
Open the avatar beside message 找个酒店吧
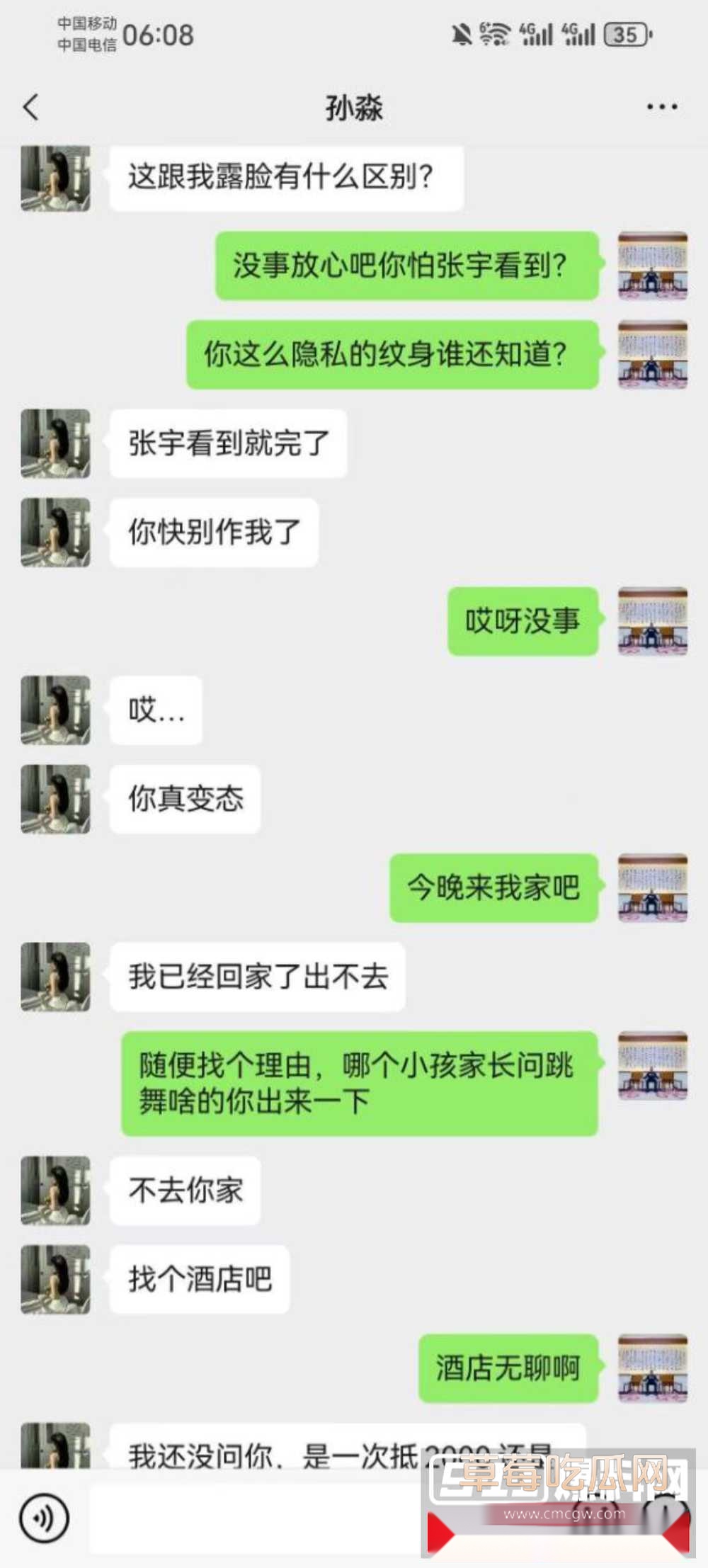click(x=55, y=1279)
